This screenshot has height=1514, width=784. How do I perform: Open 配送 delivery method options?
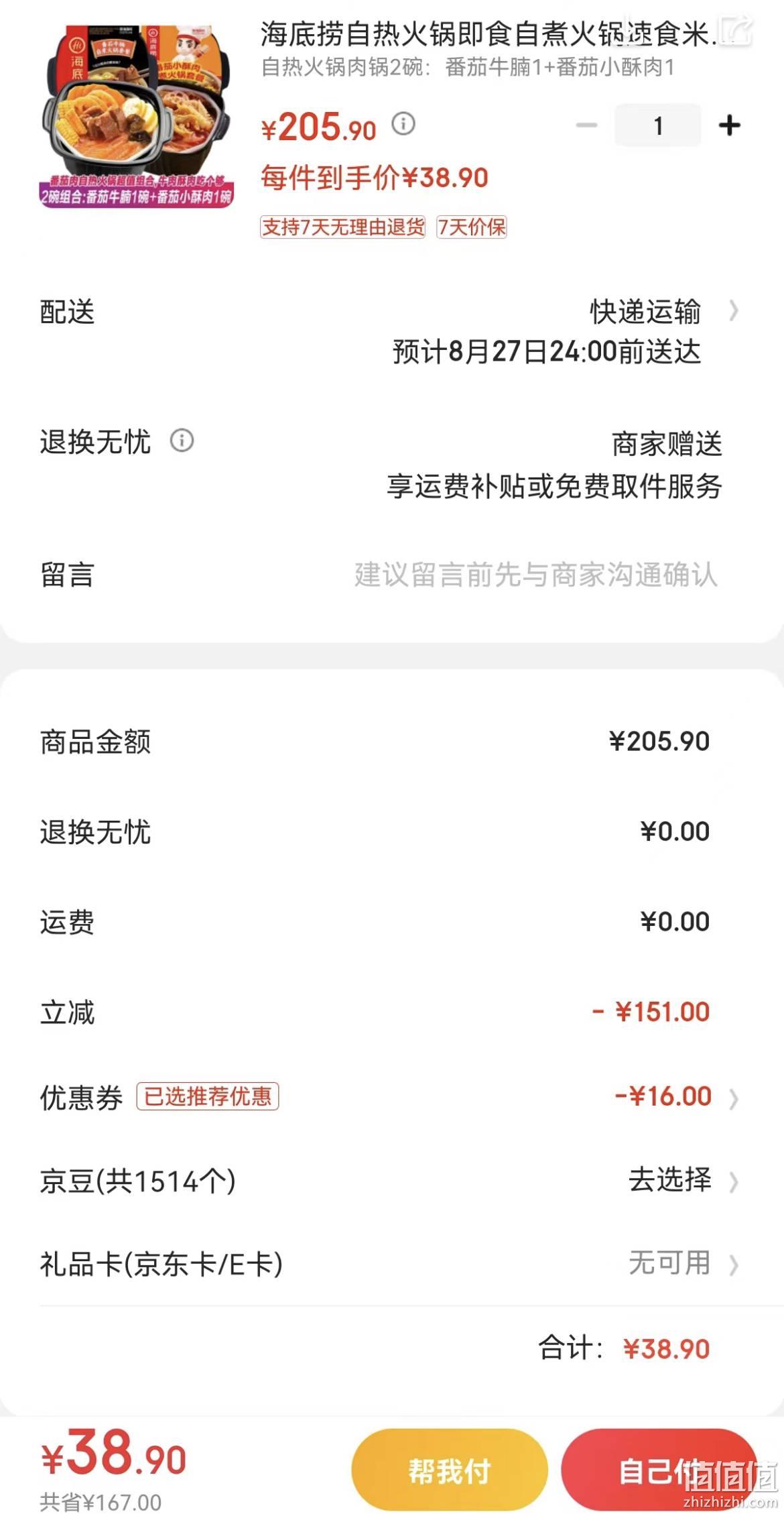(x=392, y=331)
